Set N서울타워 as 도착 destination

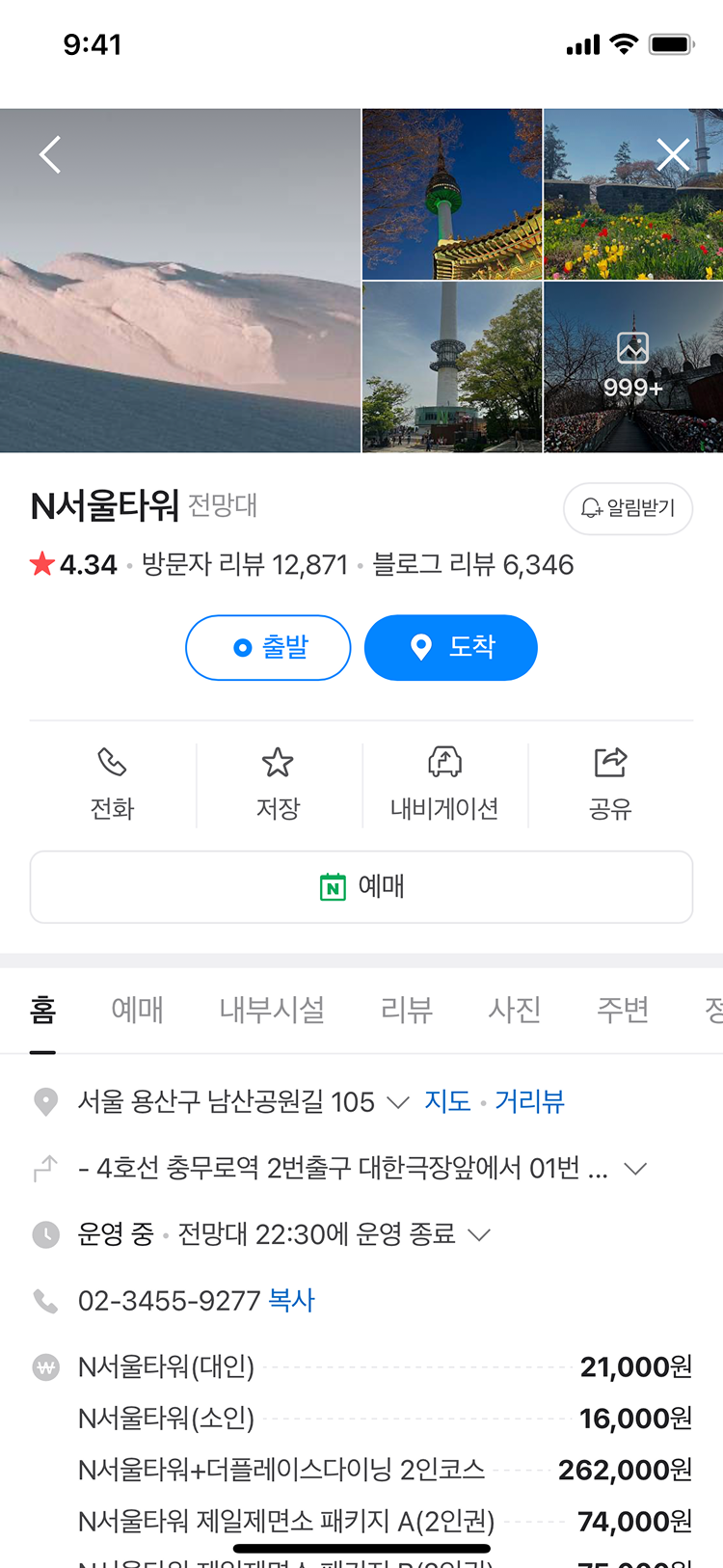(x=450, y=647)
